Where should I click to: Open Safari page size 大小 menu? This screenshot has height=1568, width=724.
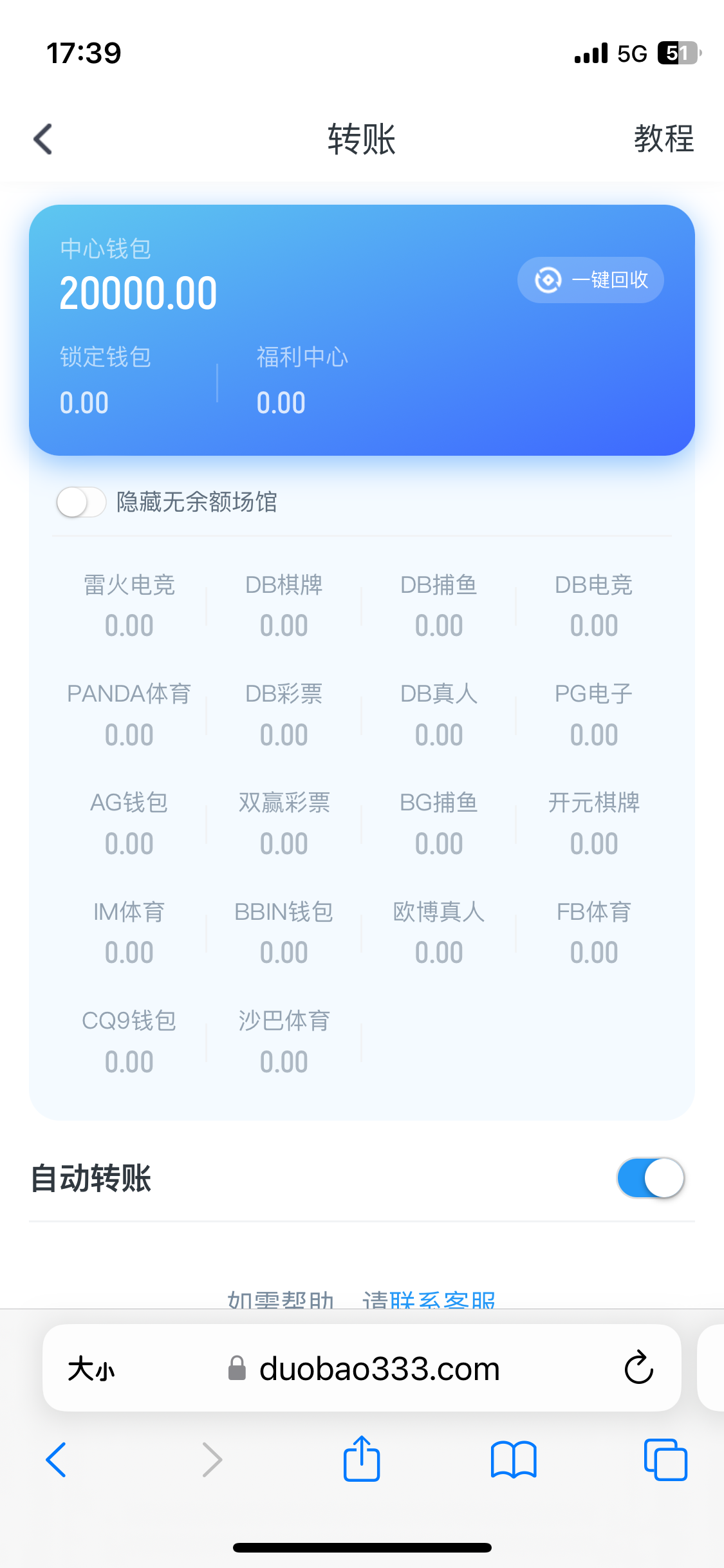pyautogui.click(x=91, y=1368)
